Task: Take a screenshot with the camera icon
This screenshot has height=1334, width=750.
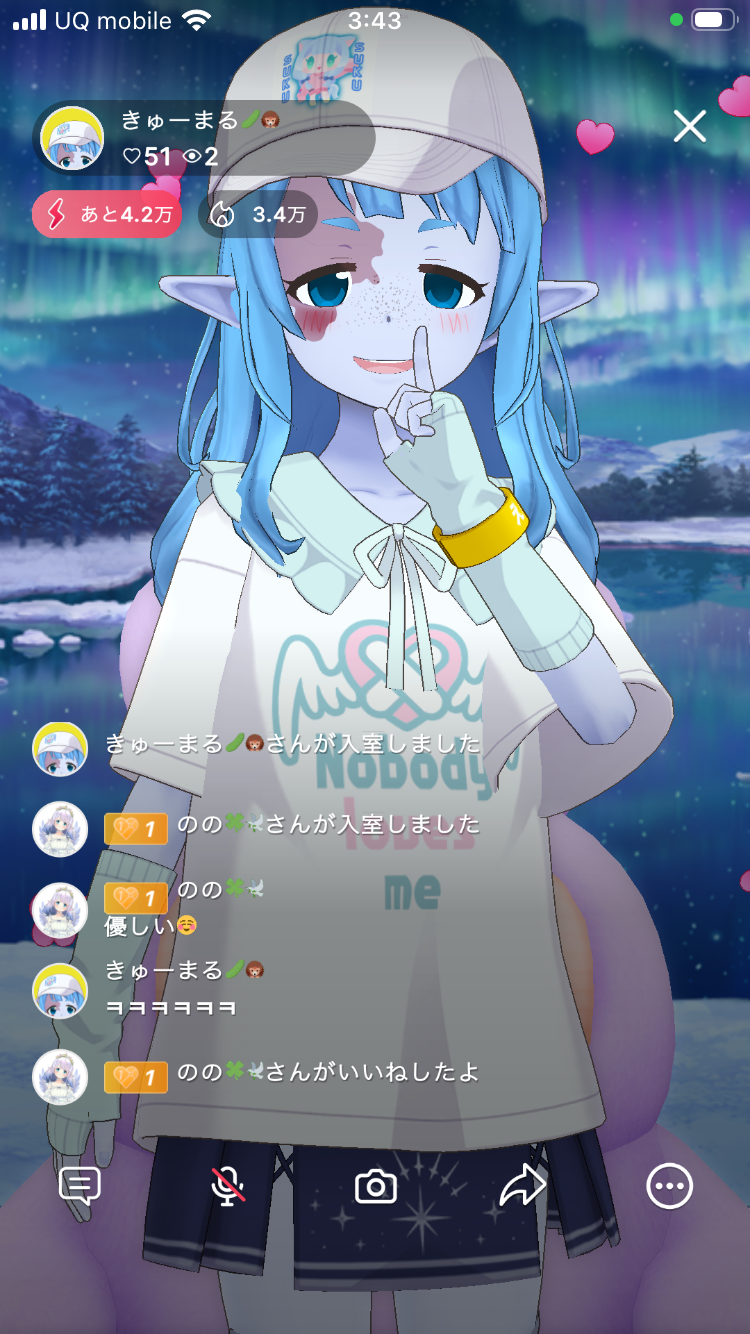Action: click(376, 1187)
